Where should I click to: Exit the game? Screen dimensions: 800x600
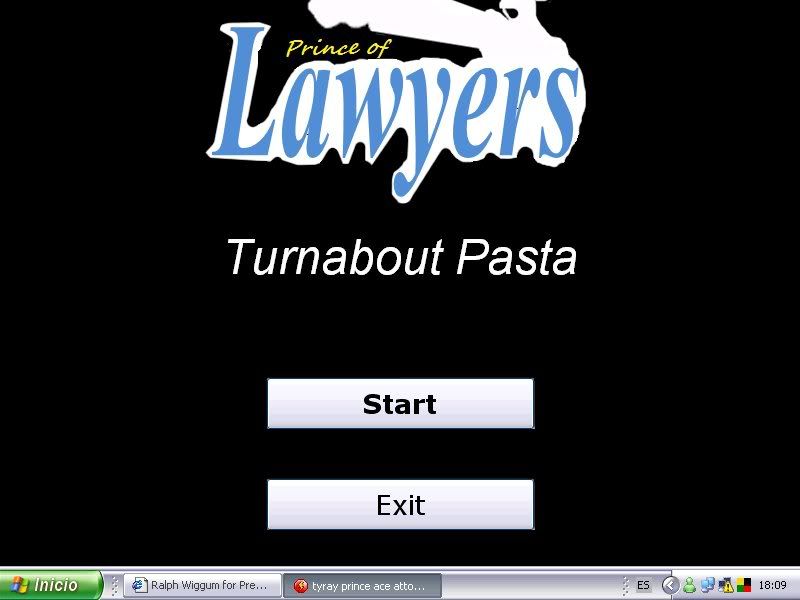(400, 505)
